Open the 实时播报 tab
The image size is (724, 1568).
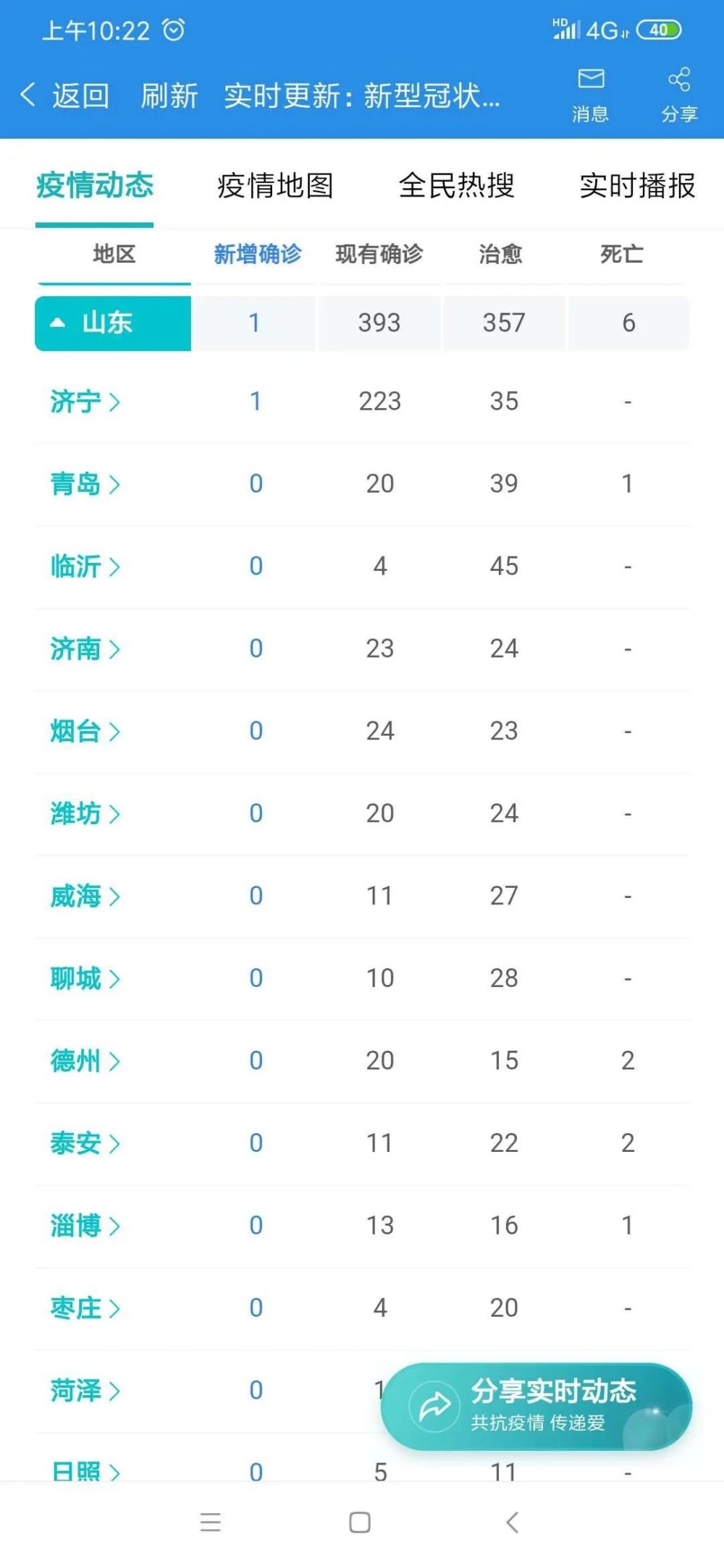point(637,186)
